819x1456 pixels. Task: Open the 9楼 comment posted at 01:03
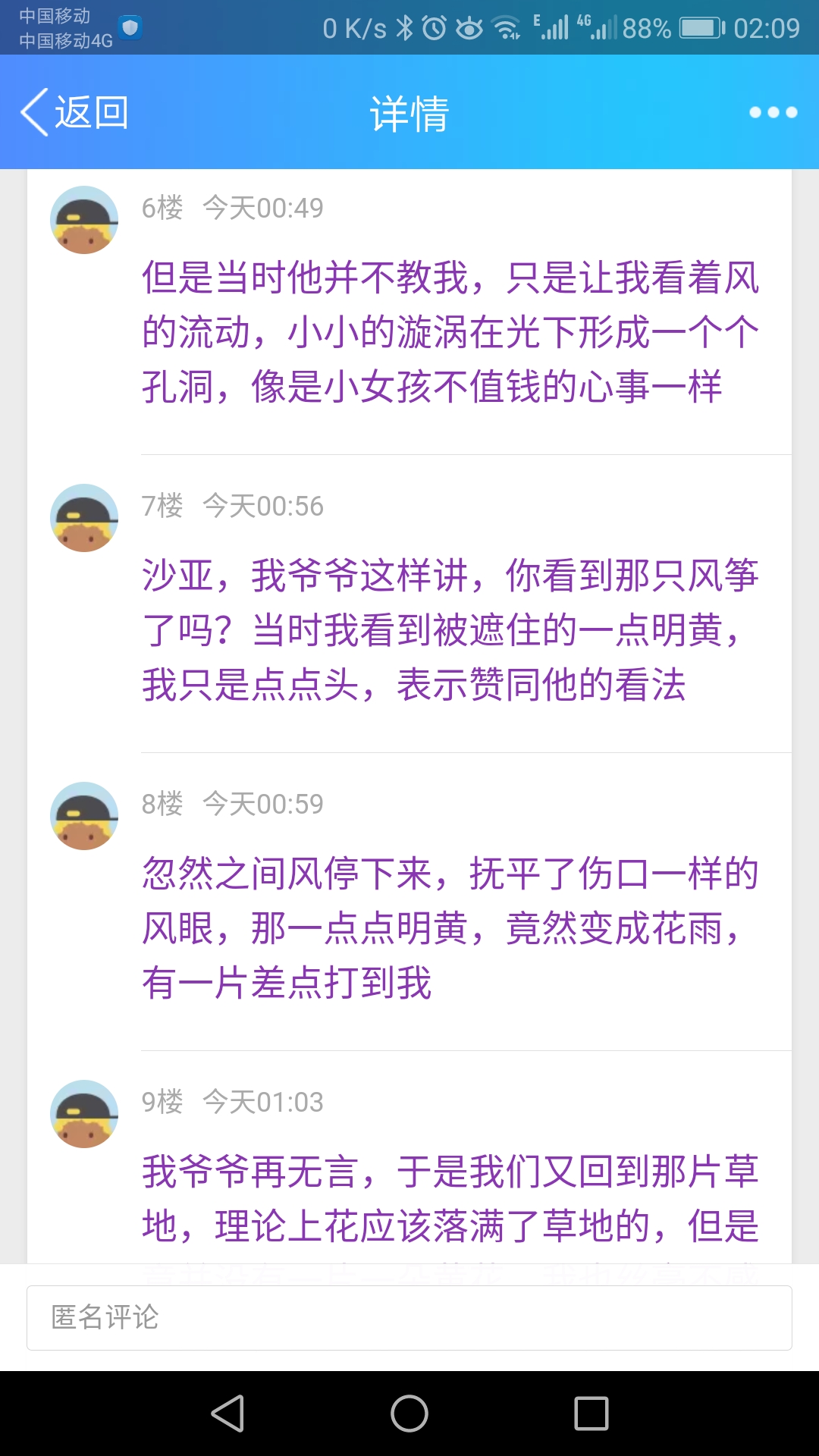pos(450,1198)
